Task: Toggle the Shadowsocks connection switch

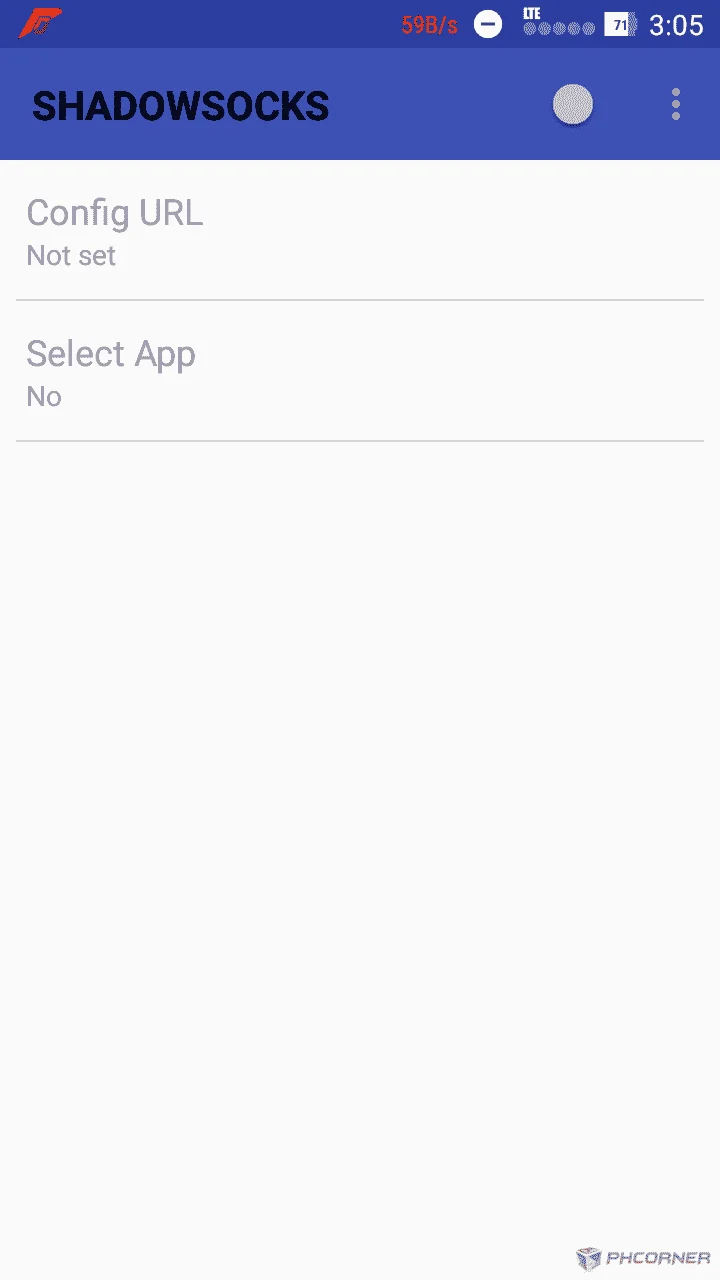Action: click(x=573, y=105)
